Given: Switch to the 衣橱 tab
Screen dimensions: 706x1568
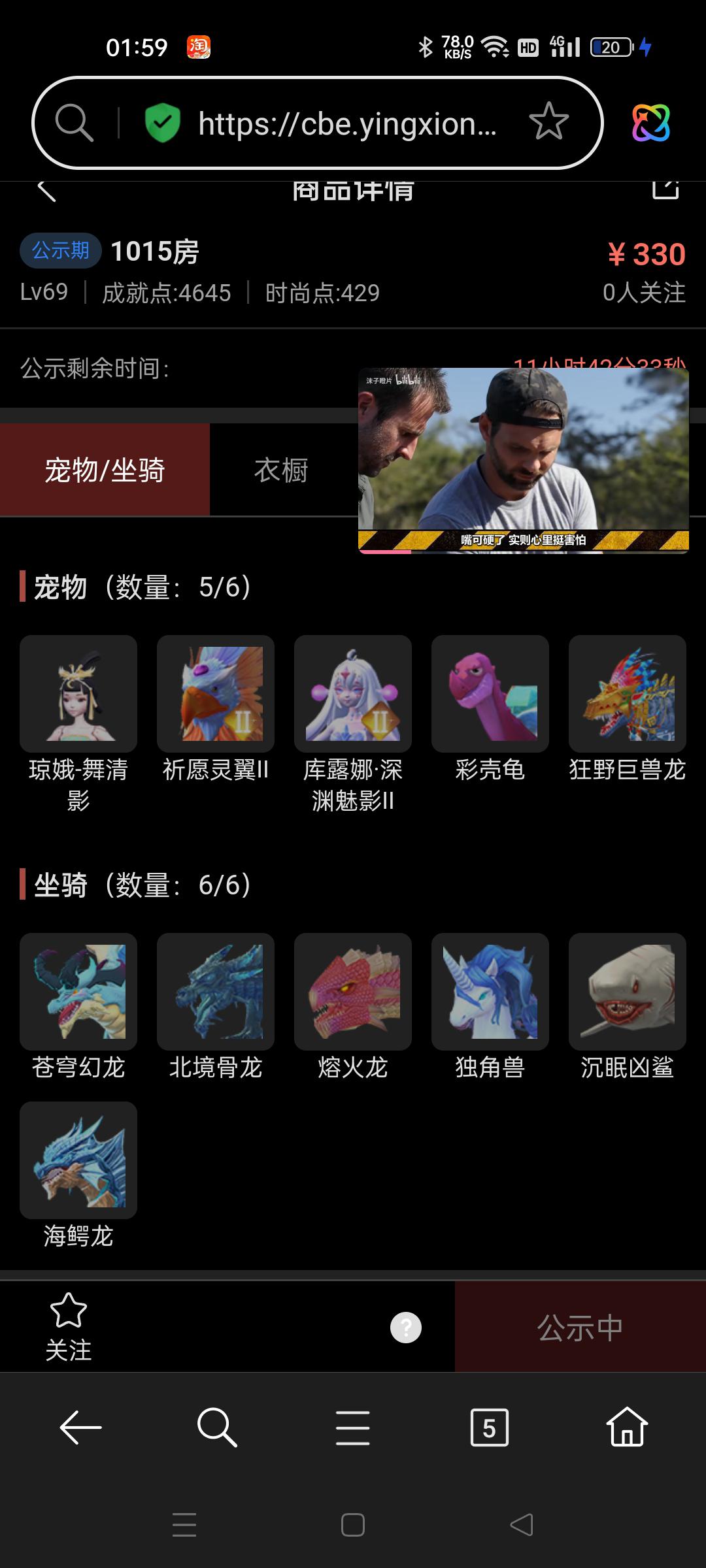Looking at the screenshot, I should 281,470.
